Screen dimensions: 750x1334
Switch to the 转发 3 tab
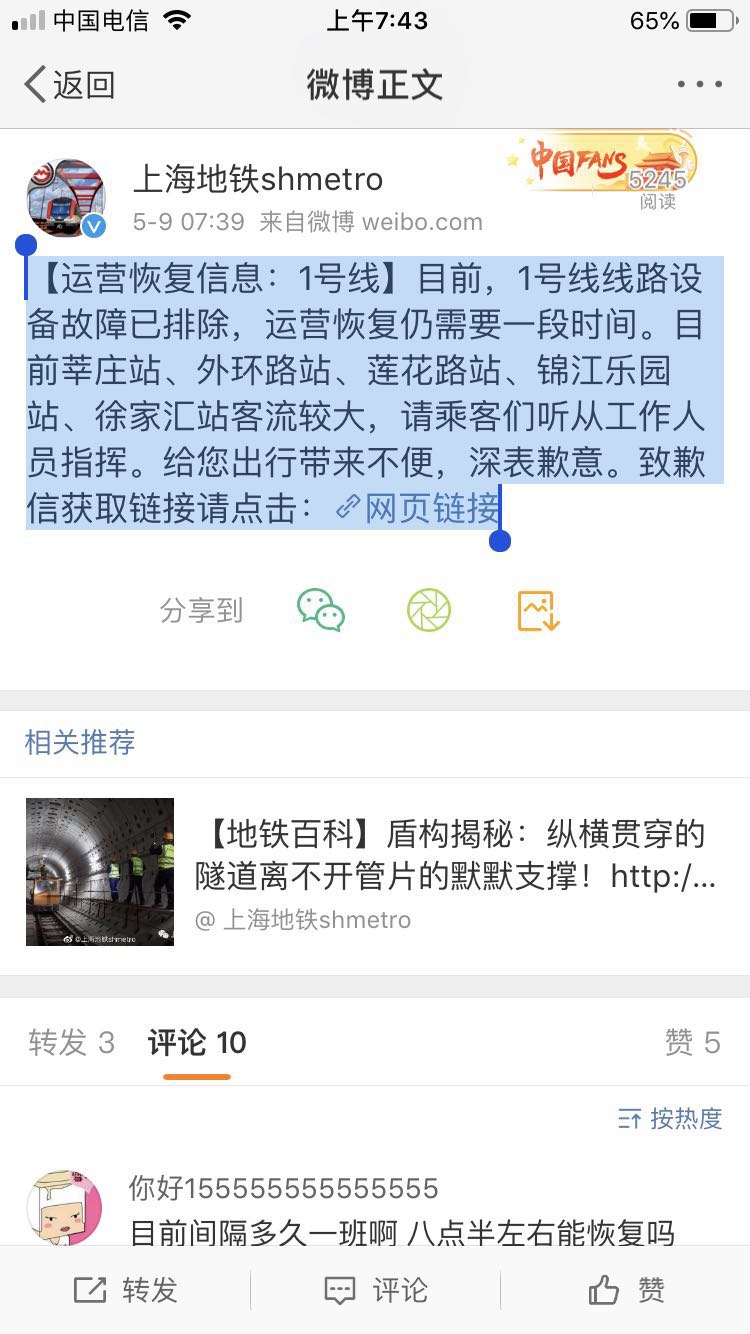click(71, 1043)
